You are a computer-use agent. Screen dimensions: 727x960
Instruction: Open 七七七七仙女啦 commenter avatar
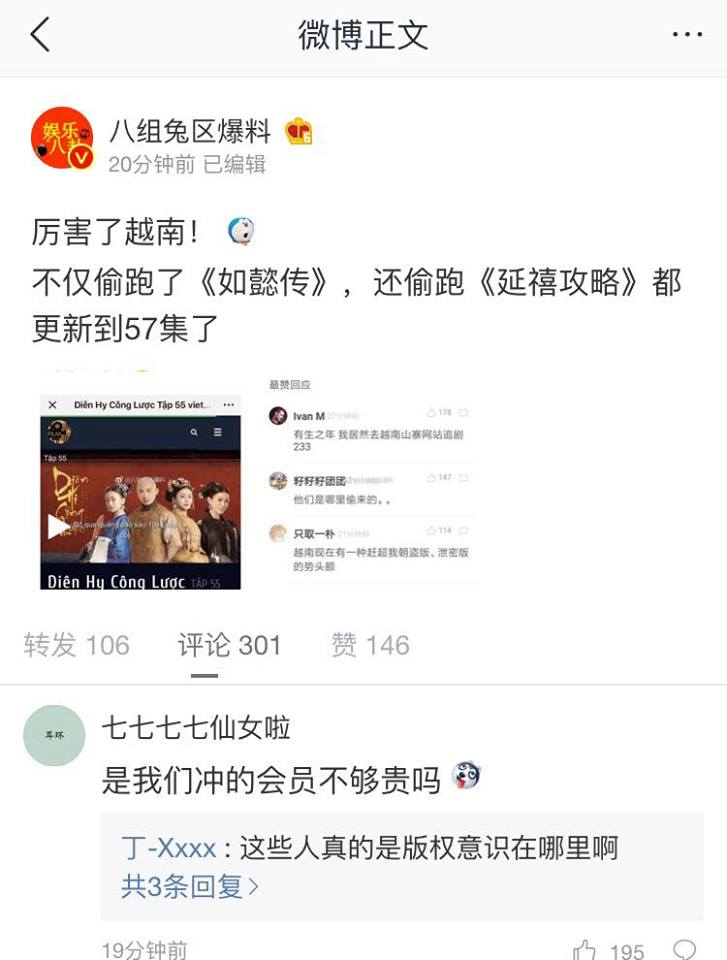point(54,735)
